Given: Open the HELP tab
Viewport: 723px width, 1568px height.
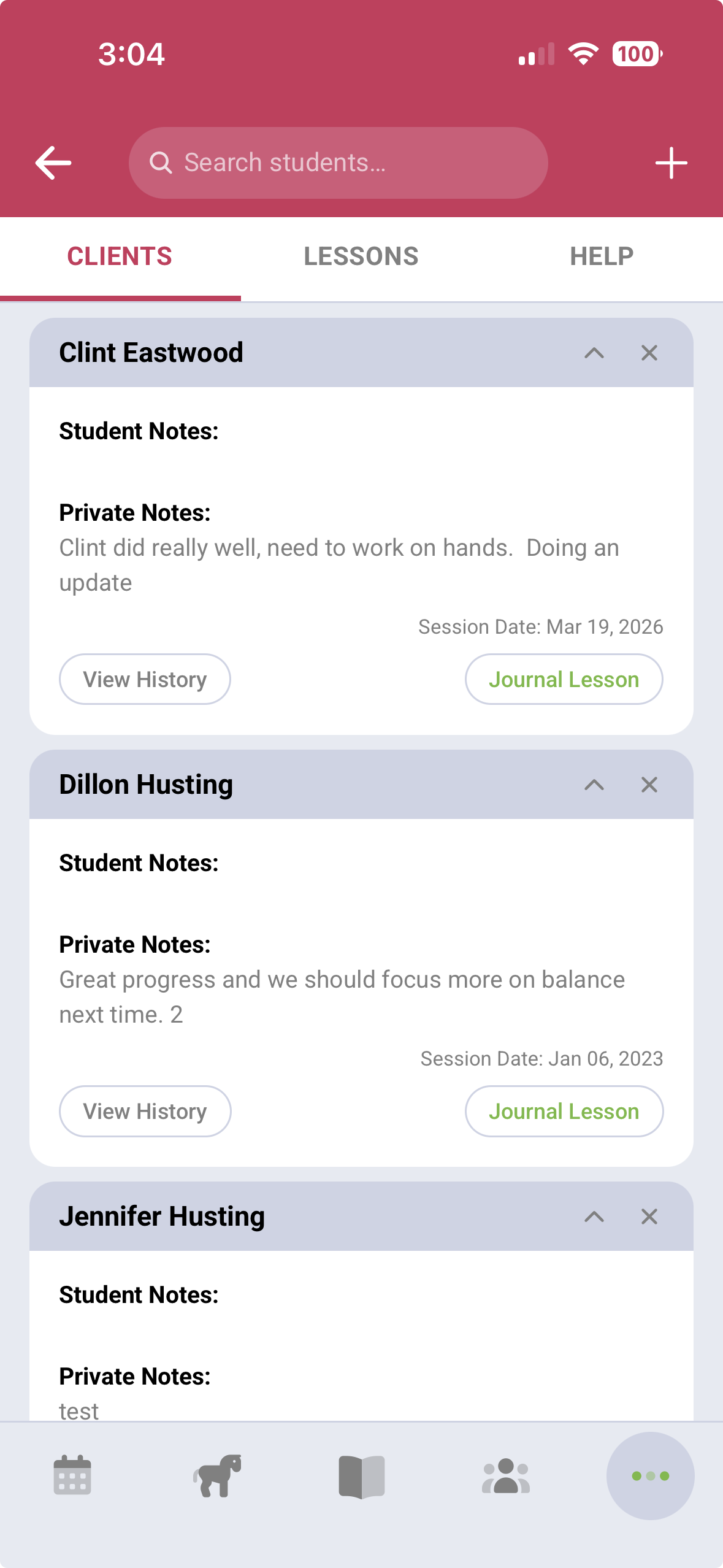Looking at the screenshot, I should click(601, 256).
